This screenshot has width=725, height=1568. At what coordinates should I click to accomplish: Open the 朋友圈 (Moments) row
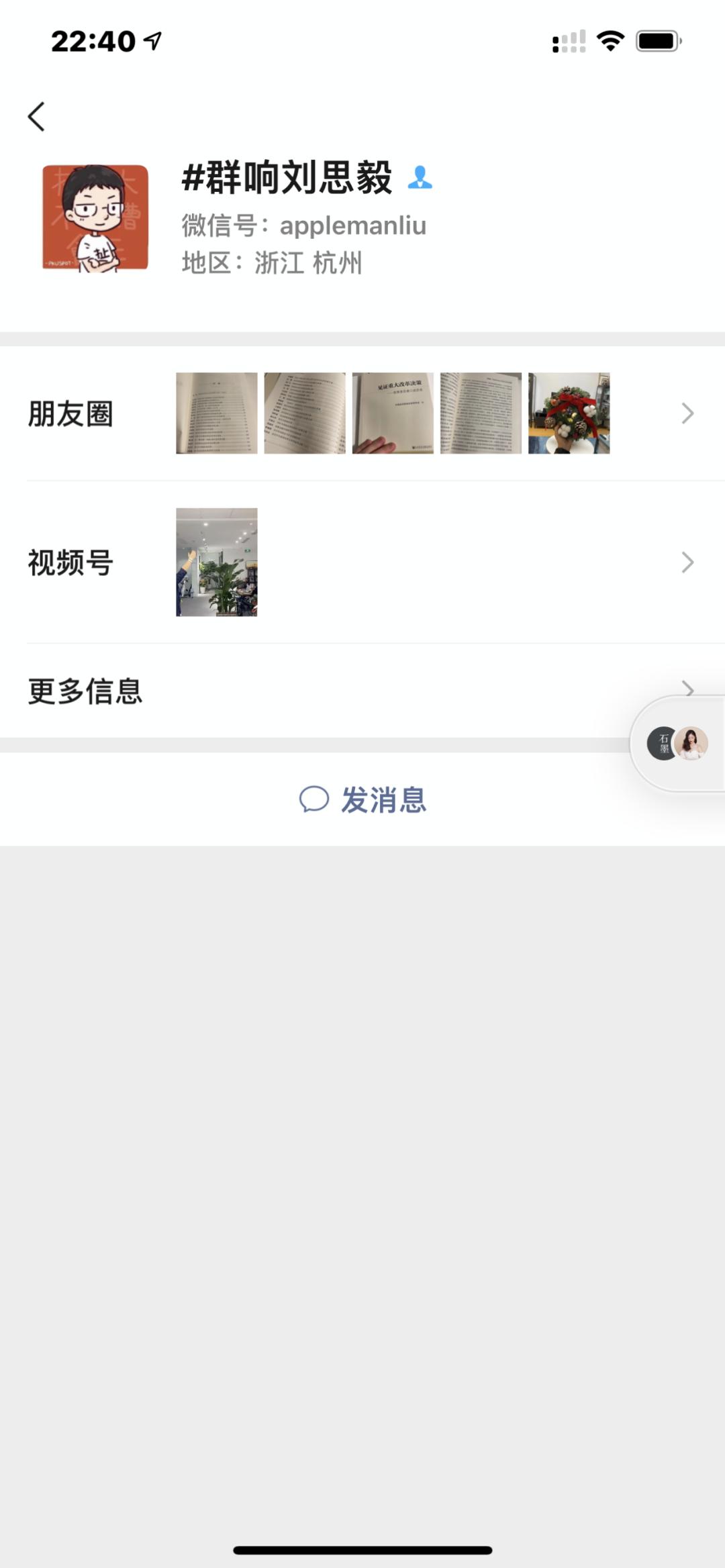coord(362,413)
